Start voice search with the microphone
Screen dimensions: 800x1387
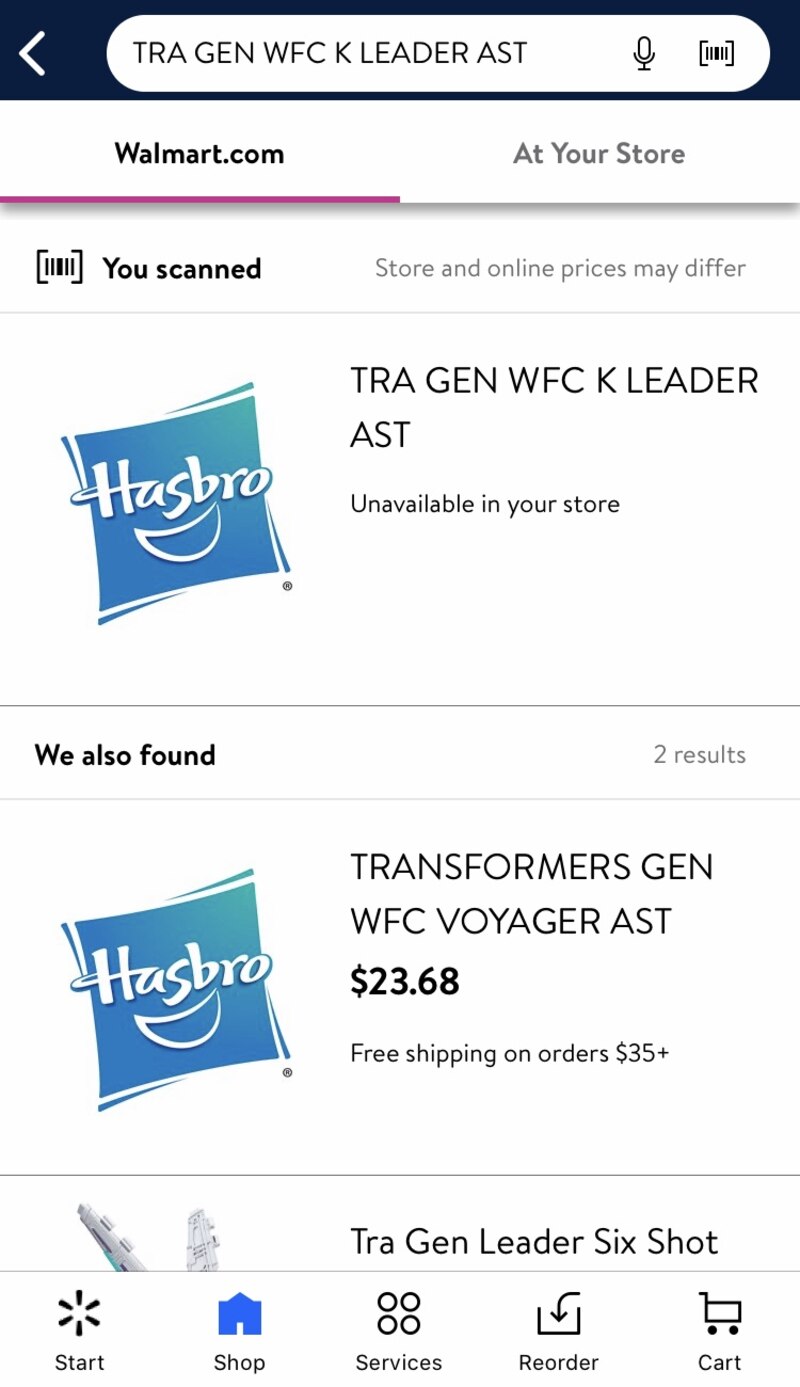coord(644,53)
